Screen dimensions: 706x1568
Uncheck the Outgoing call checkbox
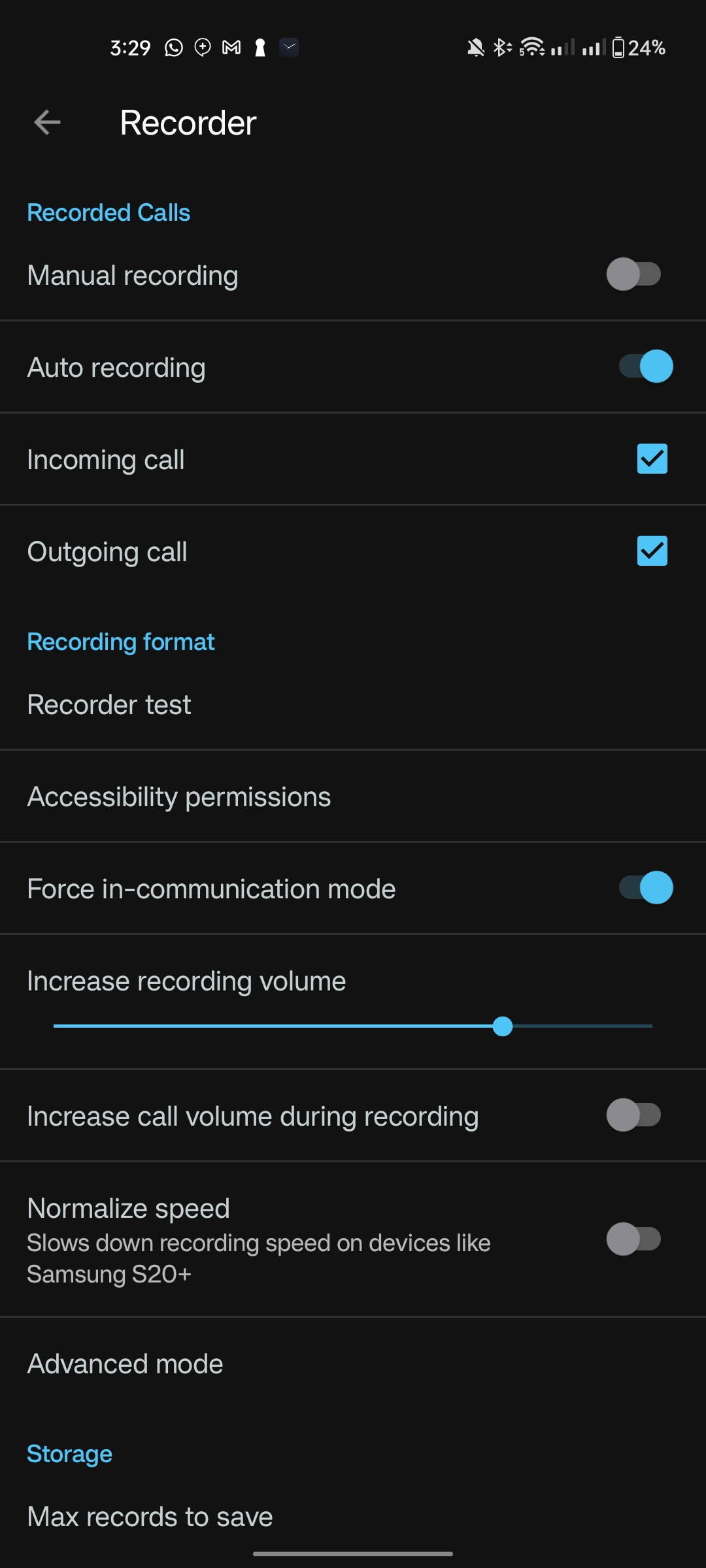(652, 551)
